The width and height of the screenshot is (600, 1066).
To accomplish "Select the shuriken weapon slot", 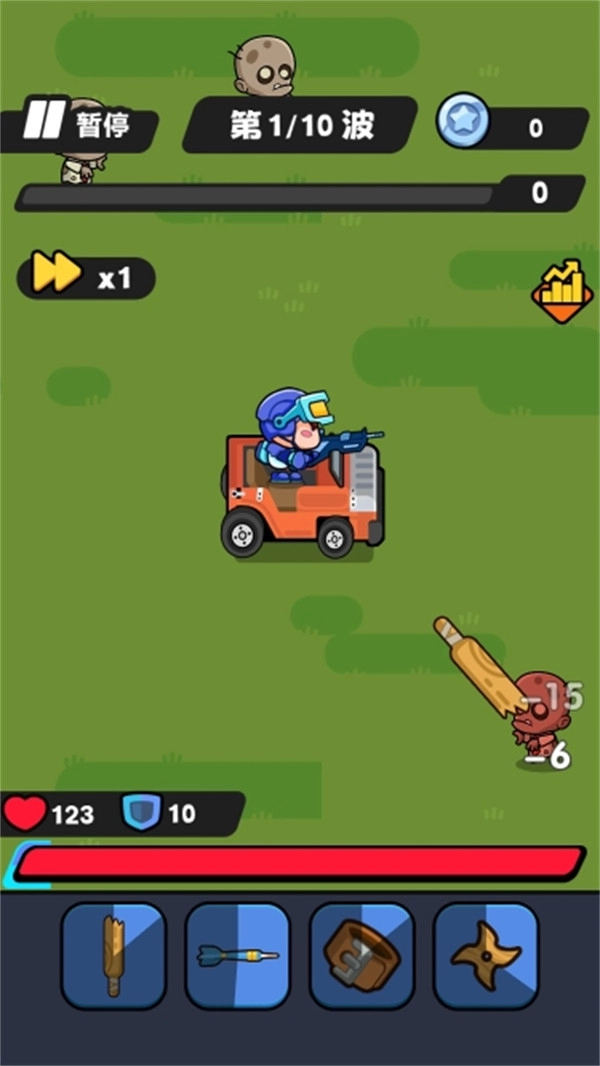I will click(x=486, y=956).
